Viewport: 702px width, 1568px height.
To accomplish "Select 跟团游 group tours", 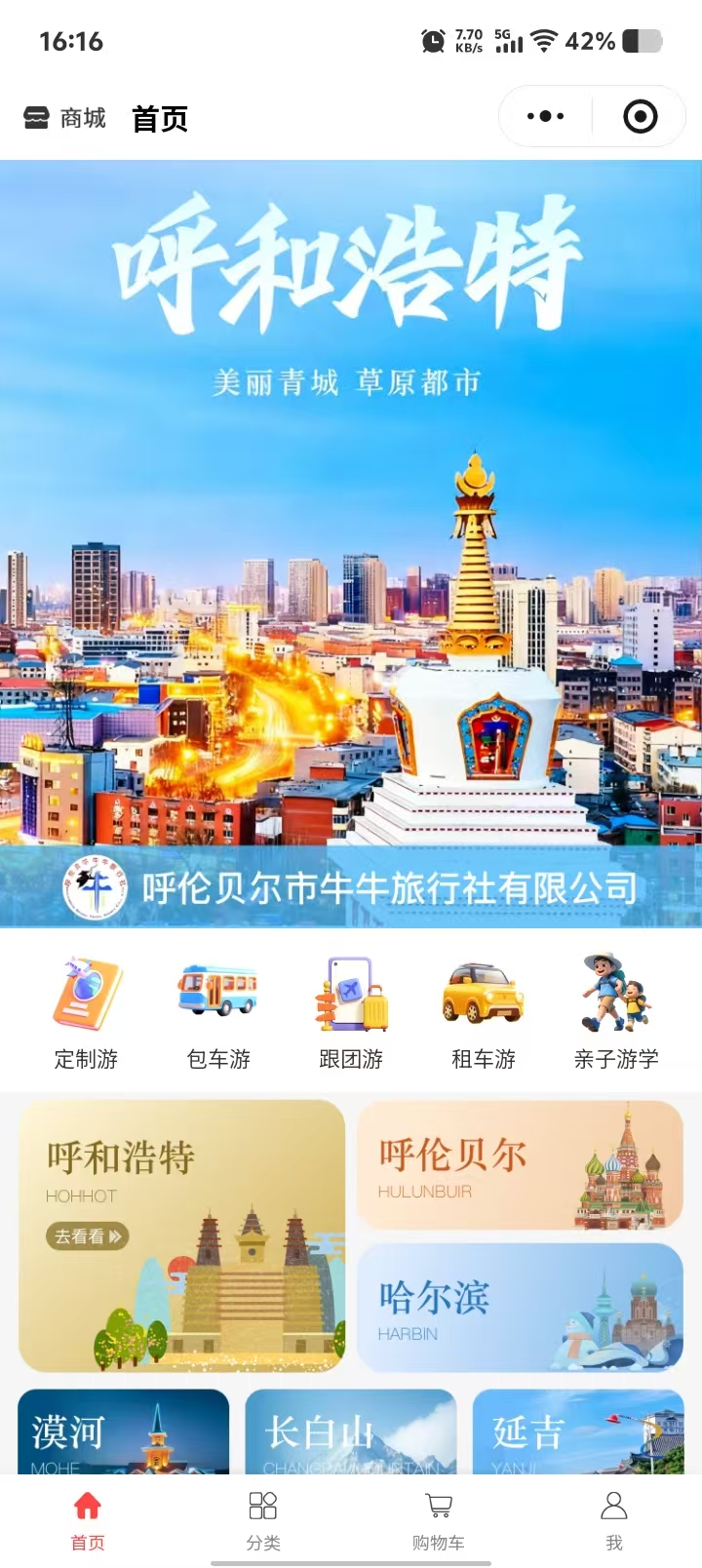I will [351, 1014].
